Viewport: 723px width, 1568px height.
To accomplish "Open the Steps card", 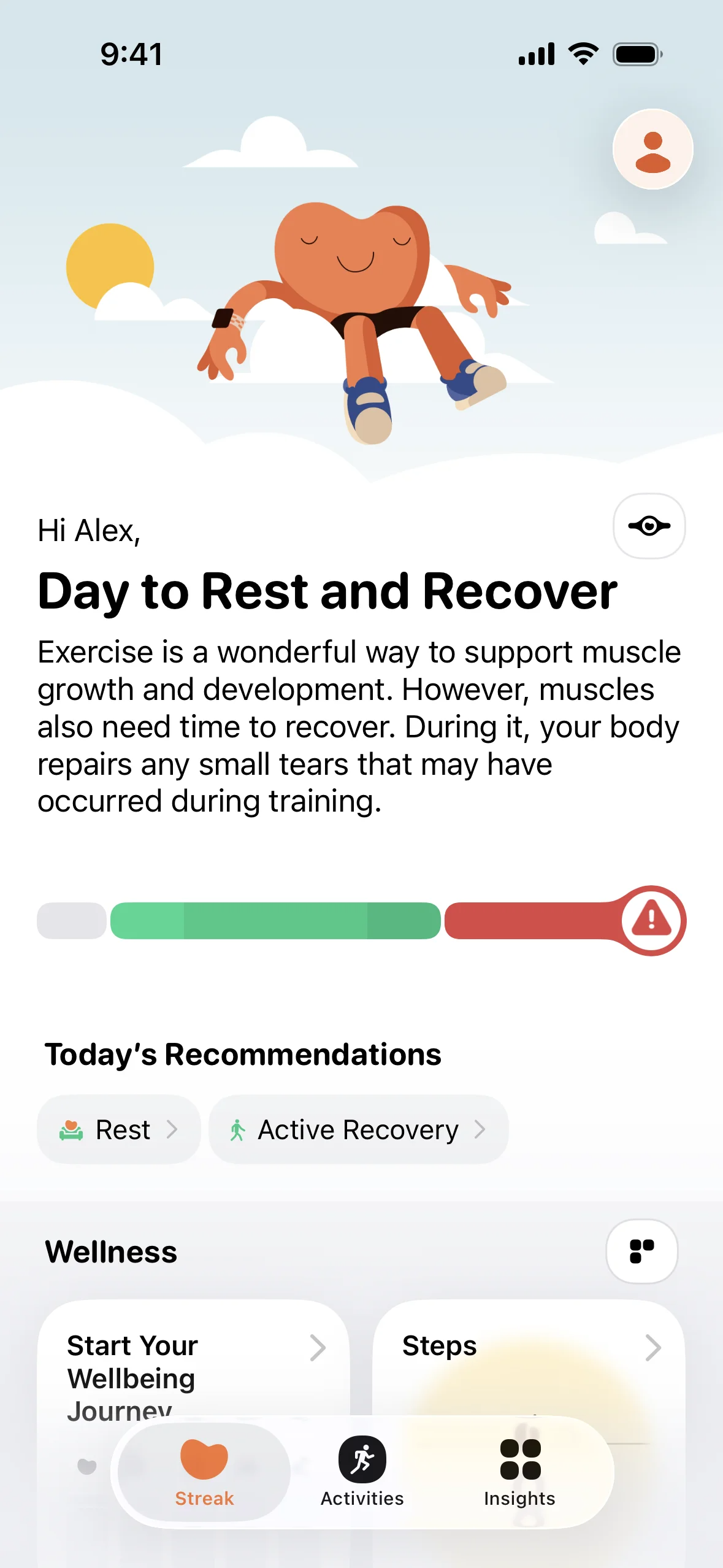I will pyautogui.click(x=528, y=1350).
